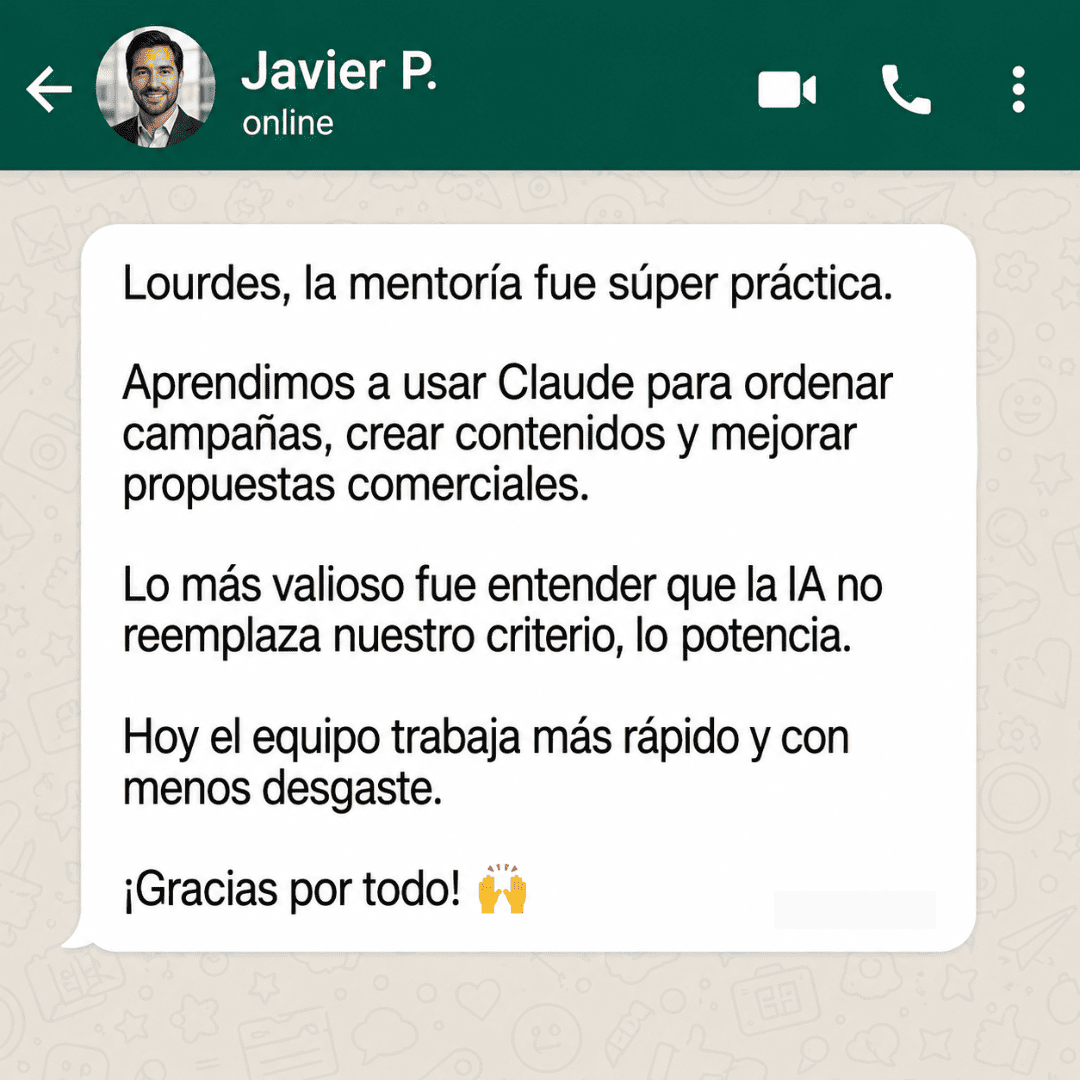
Task: Start a video call with Javier P.
Action: pyautogui.click(x=787, y=90)
